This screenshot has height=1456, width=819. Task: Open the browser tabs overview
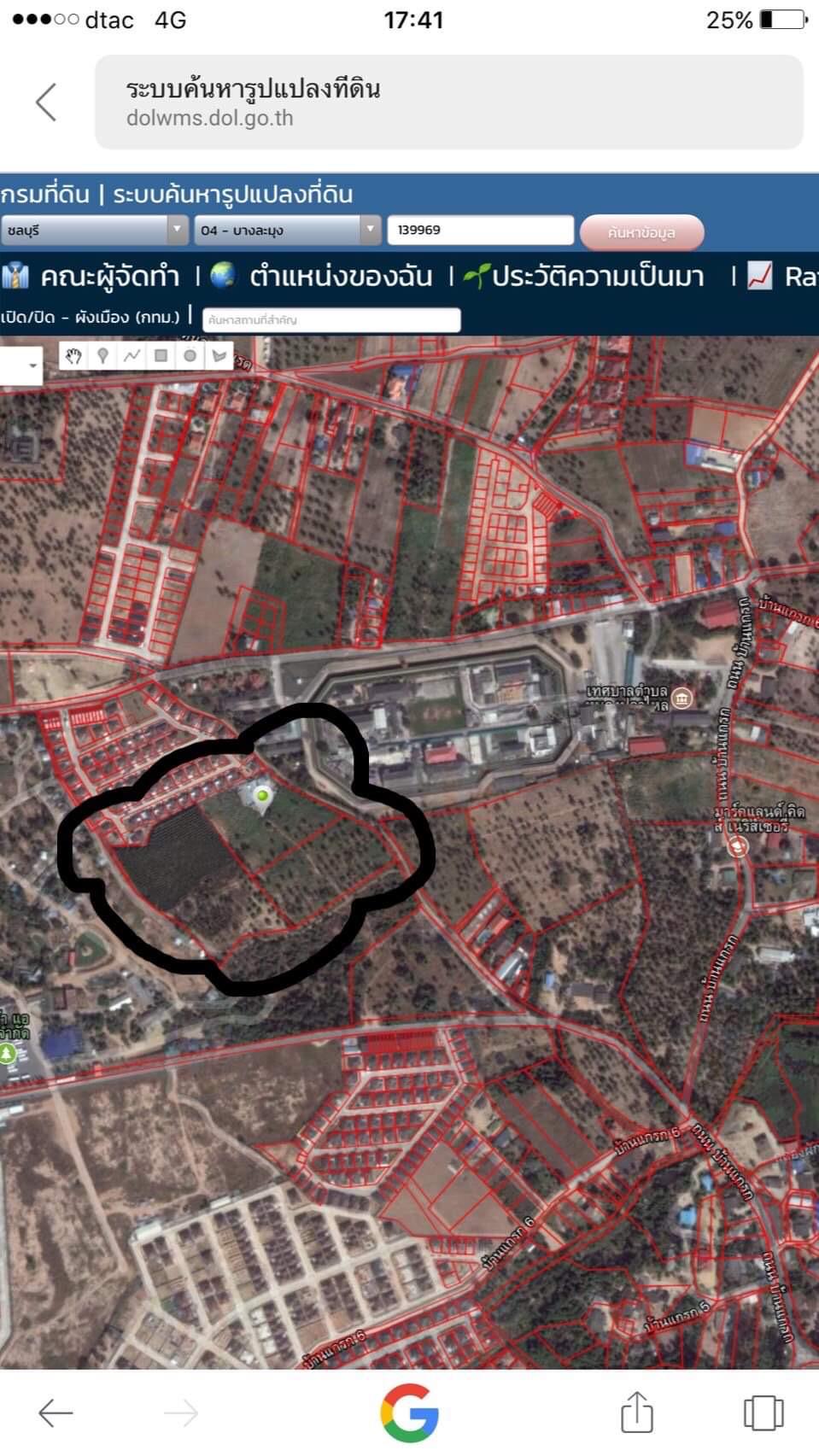(763, 1412)
